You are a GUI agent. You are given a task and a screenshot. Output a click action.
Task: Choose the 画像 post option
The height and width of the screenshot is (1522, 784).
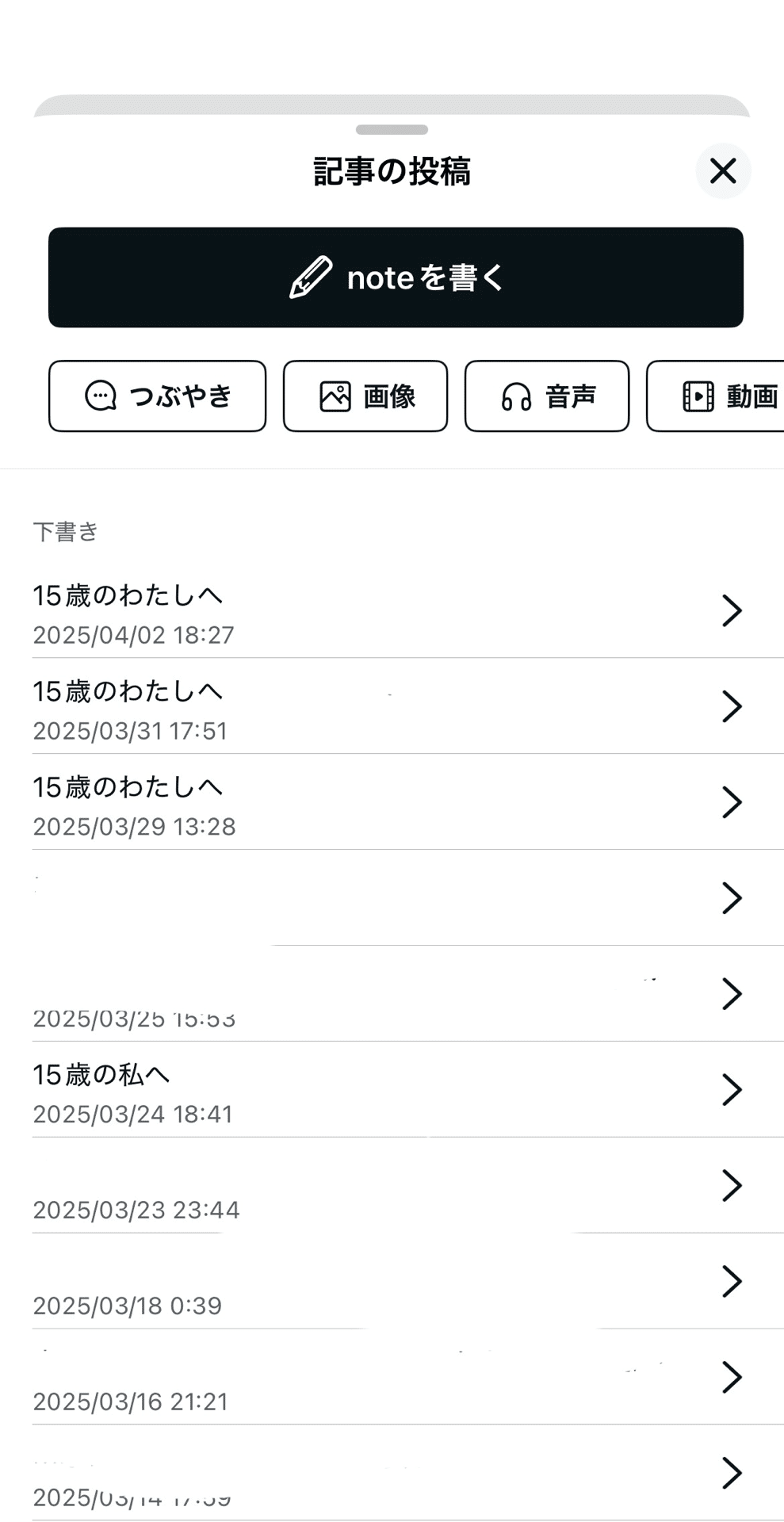(365, 396)
